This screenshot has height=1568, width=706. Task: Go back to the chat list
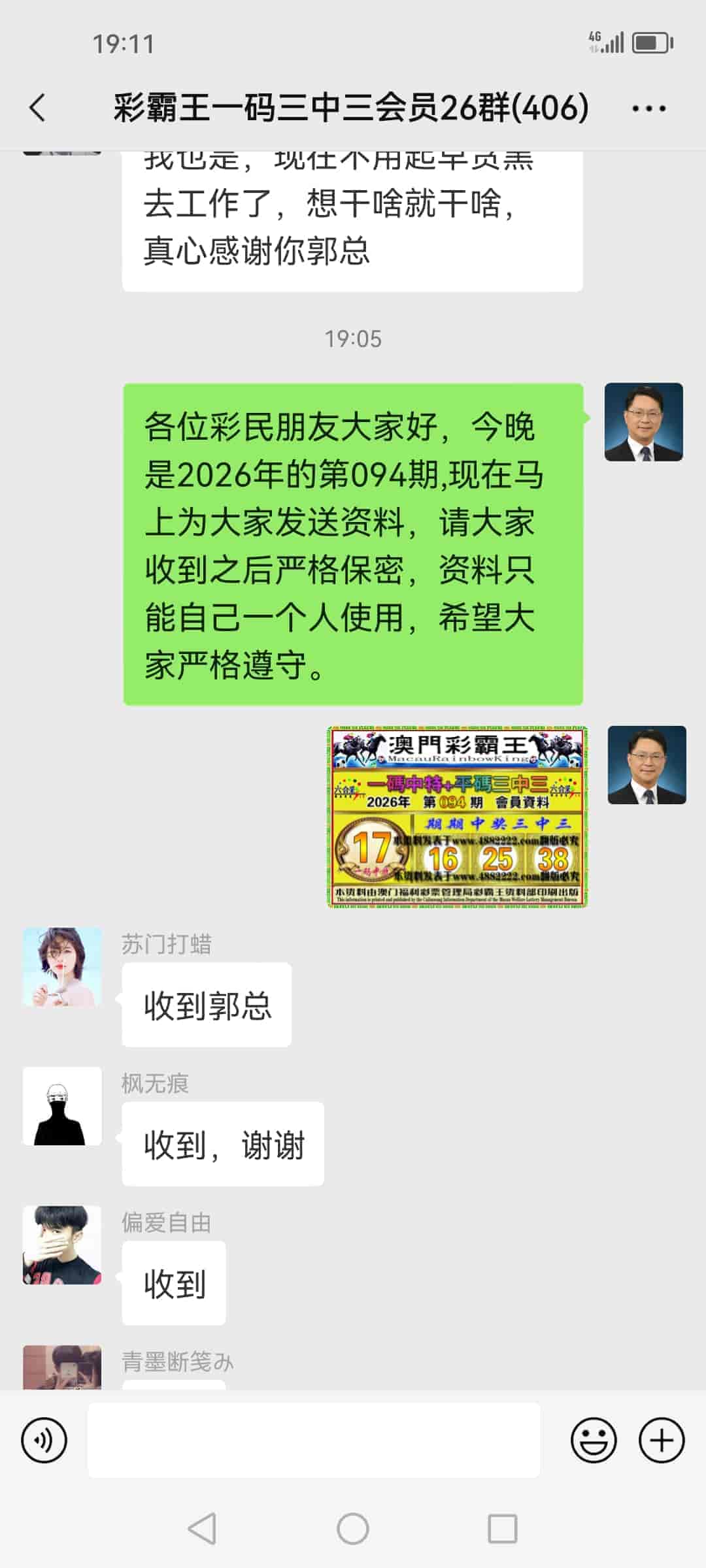[37, 106]
